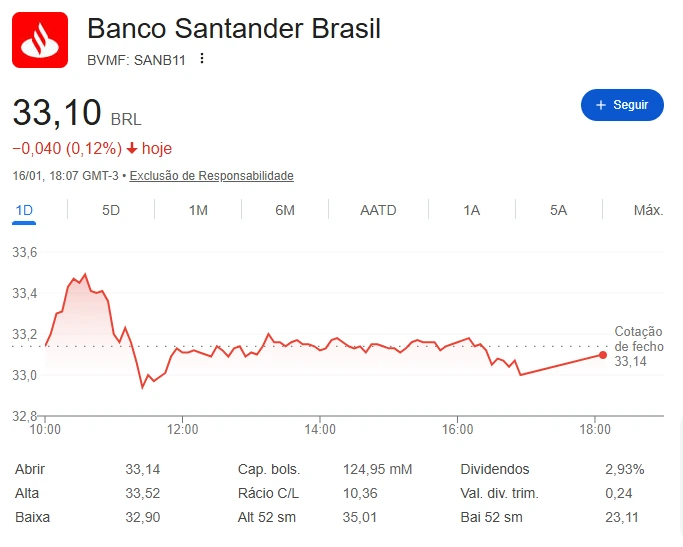Screen dimensions: 683x547
Task: Follow the stock with Seguir button
Action: (x=622, y=105)
